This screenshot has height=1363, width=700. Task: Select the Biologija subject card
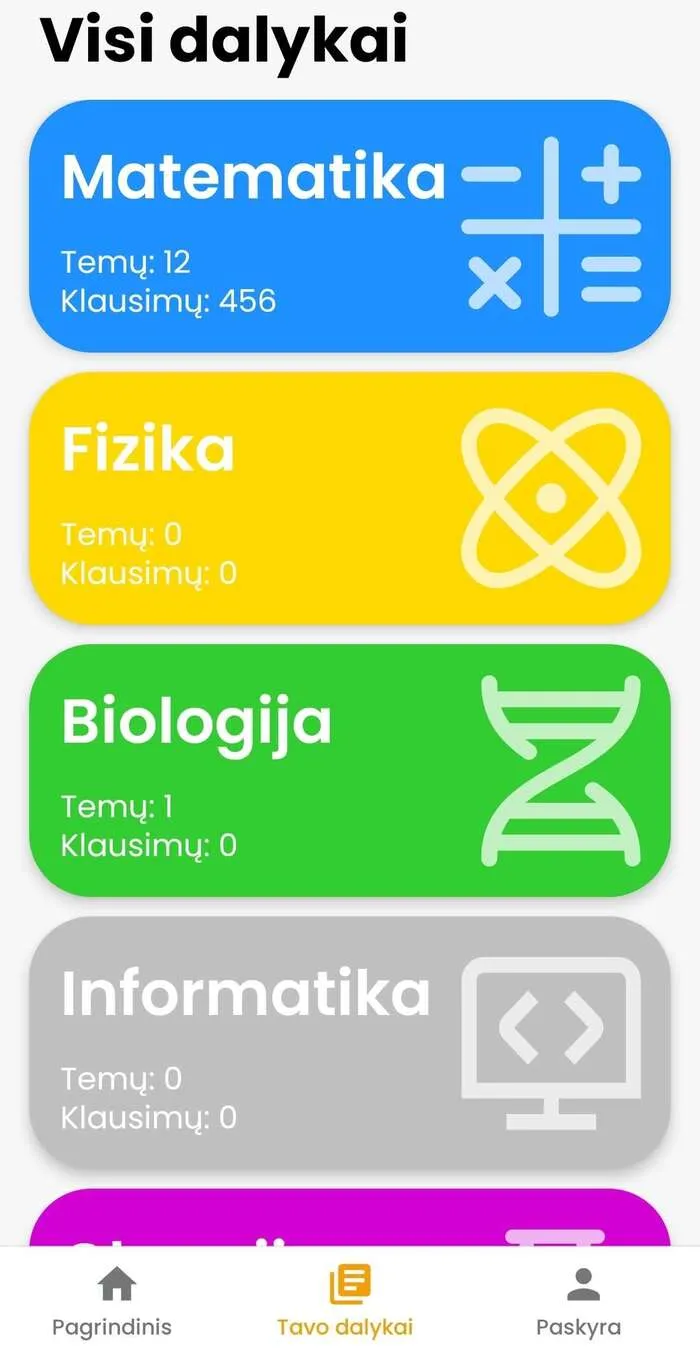point(350,770)
